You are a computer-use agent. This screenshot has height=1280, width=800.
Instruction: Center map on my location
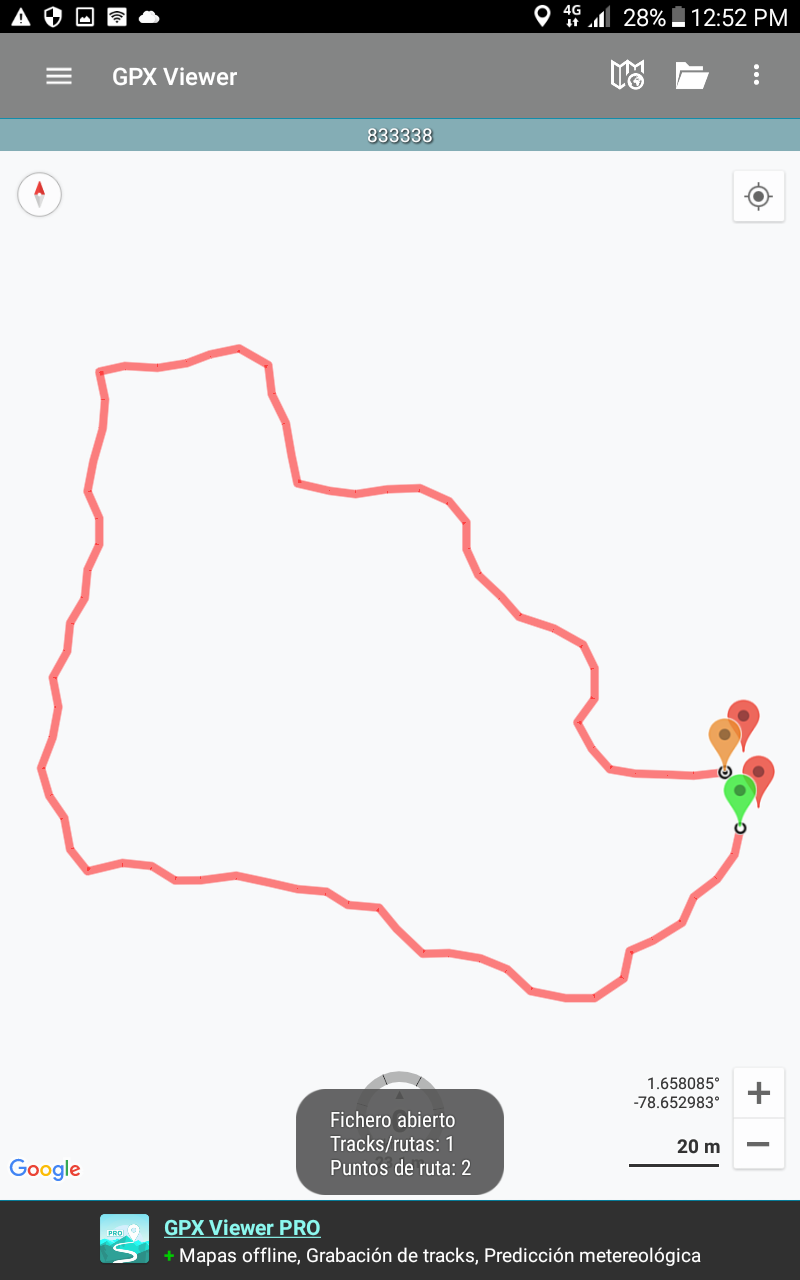pyautogui.click(x=758, y=196)
